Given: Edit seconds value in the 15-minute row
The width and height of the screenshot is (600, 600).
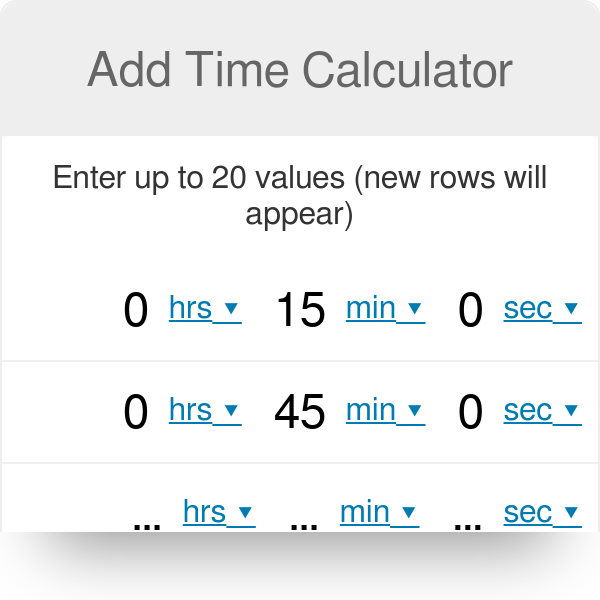Looking at the screenshot, I should pos(470,310).
